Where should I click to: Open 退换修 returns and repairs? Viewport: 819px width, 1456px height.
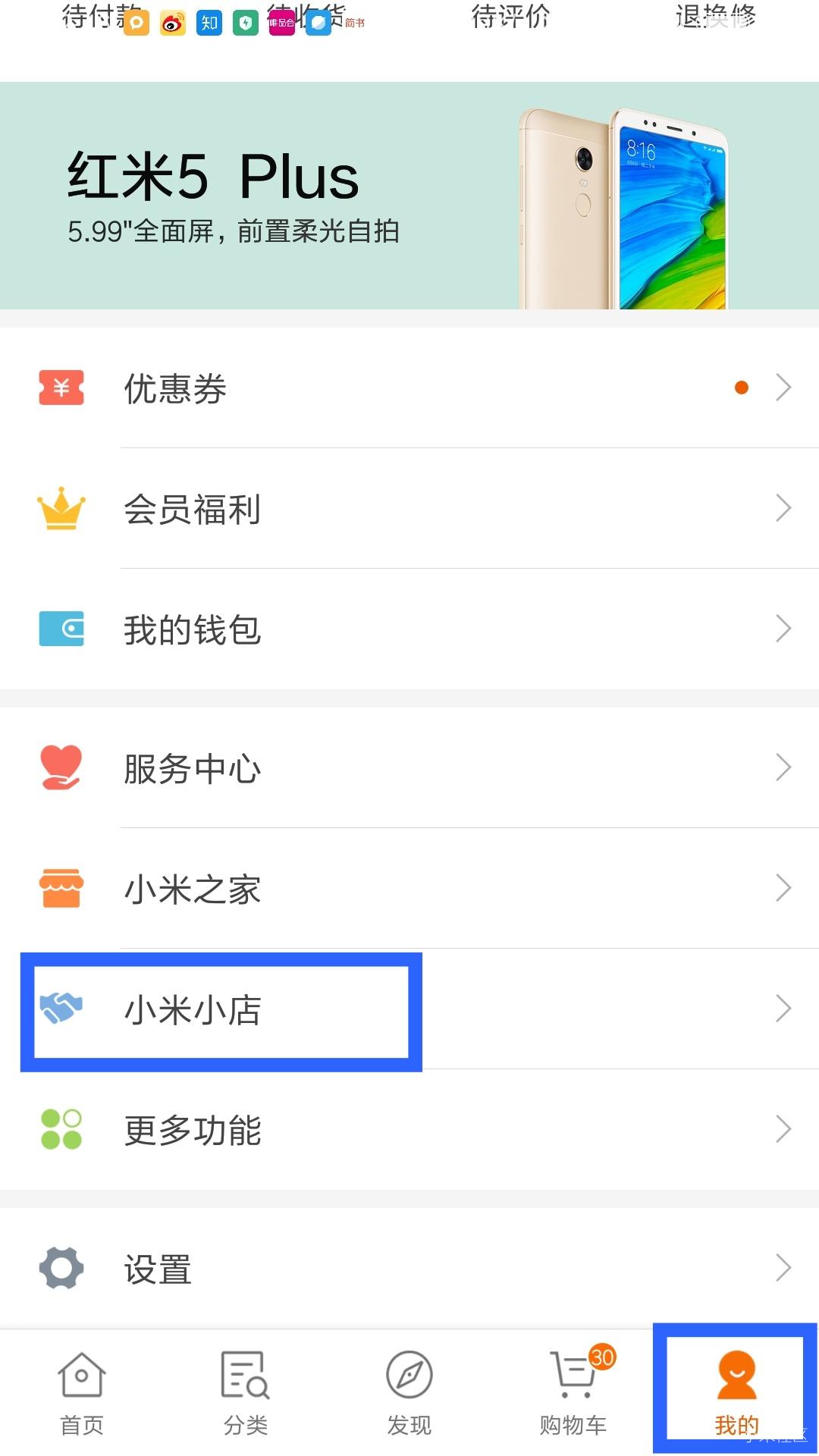(715, 17)
